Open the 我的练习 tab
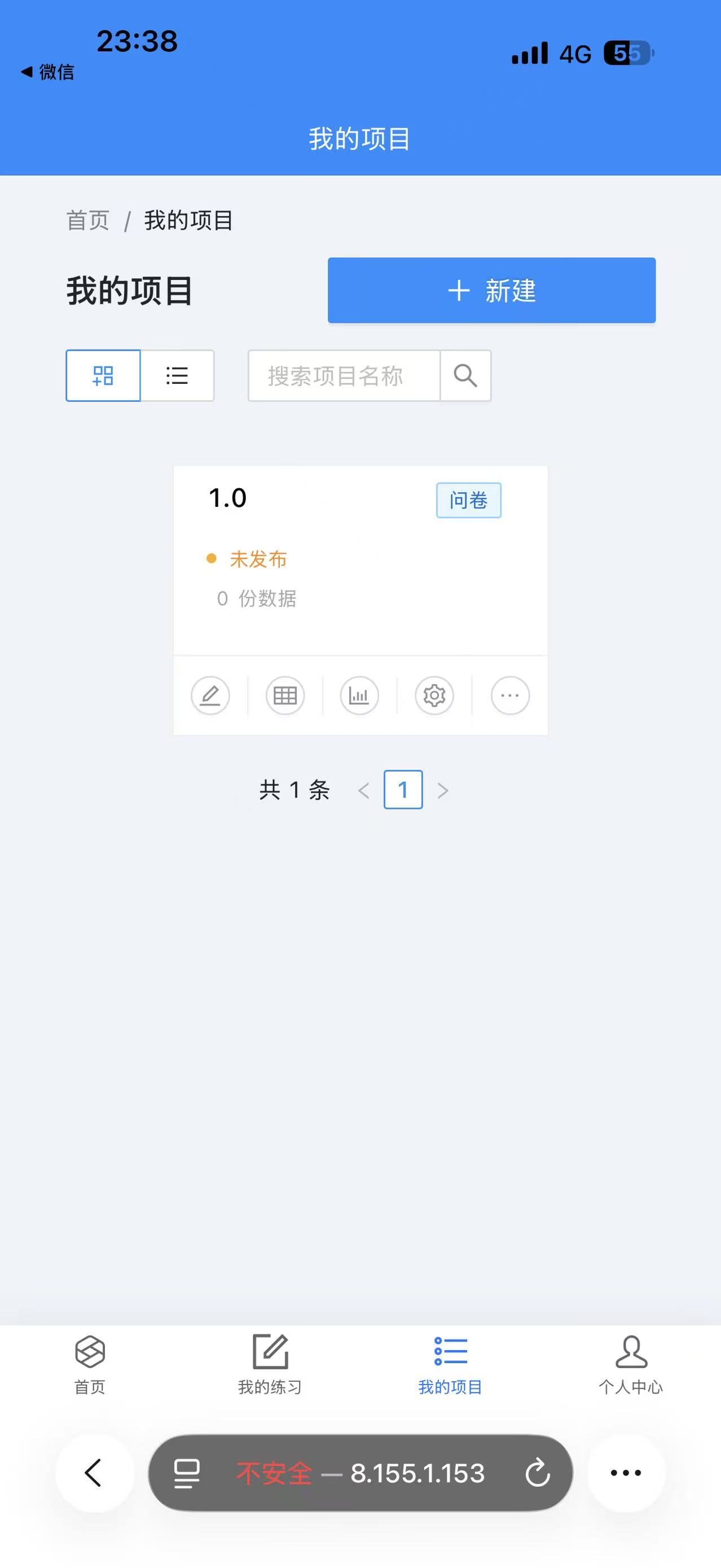721x1568 pixels. pos(270,1365)
